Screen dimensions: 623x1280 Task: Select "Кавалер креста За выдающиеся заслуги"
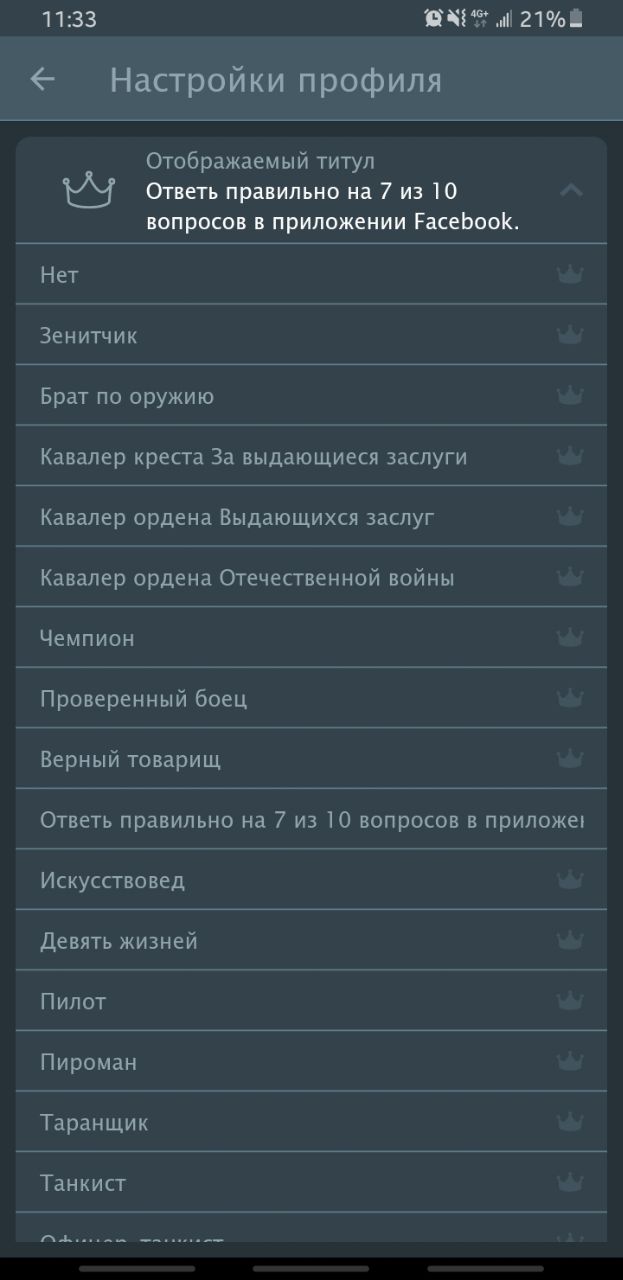(311, 457)
